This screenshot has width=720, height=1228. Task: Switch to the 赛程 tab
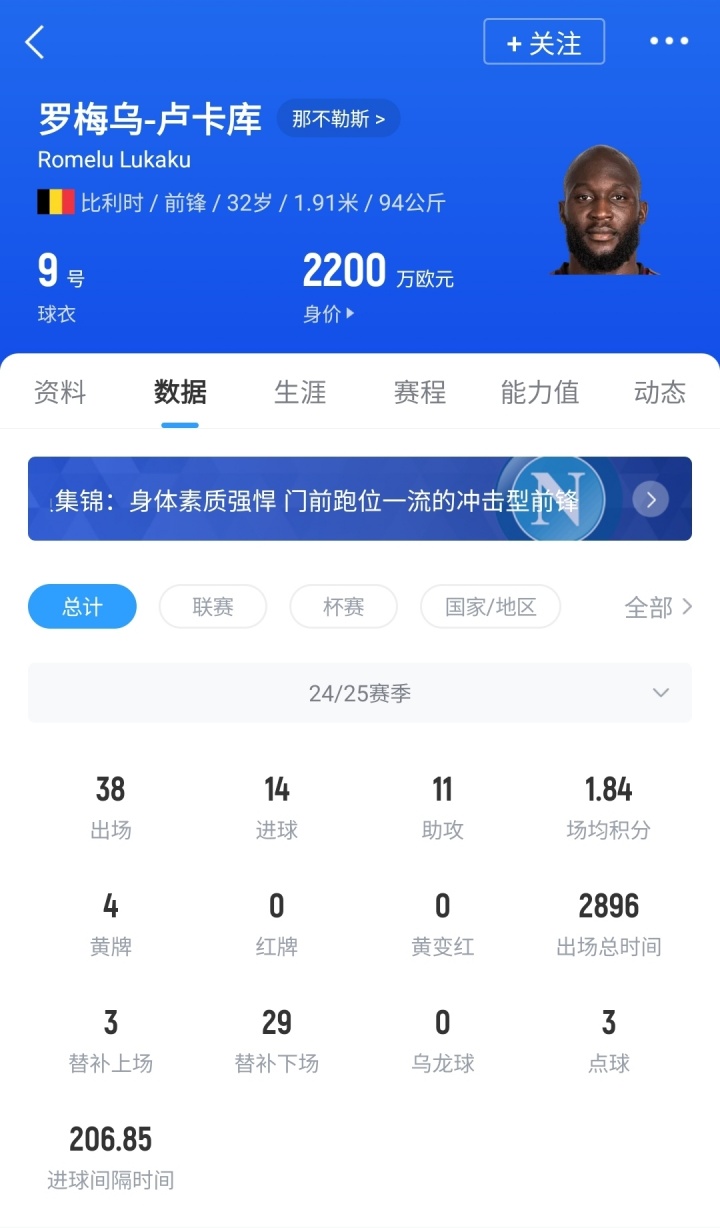pyautogui.click(x=420, y=392)
